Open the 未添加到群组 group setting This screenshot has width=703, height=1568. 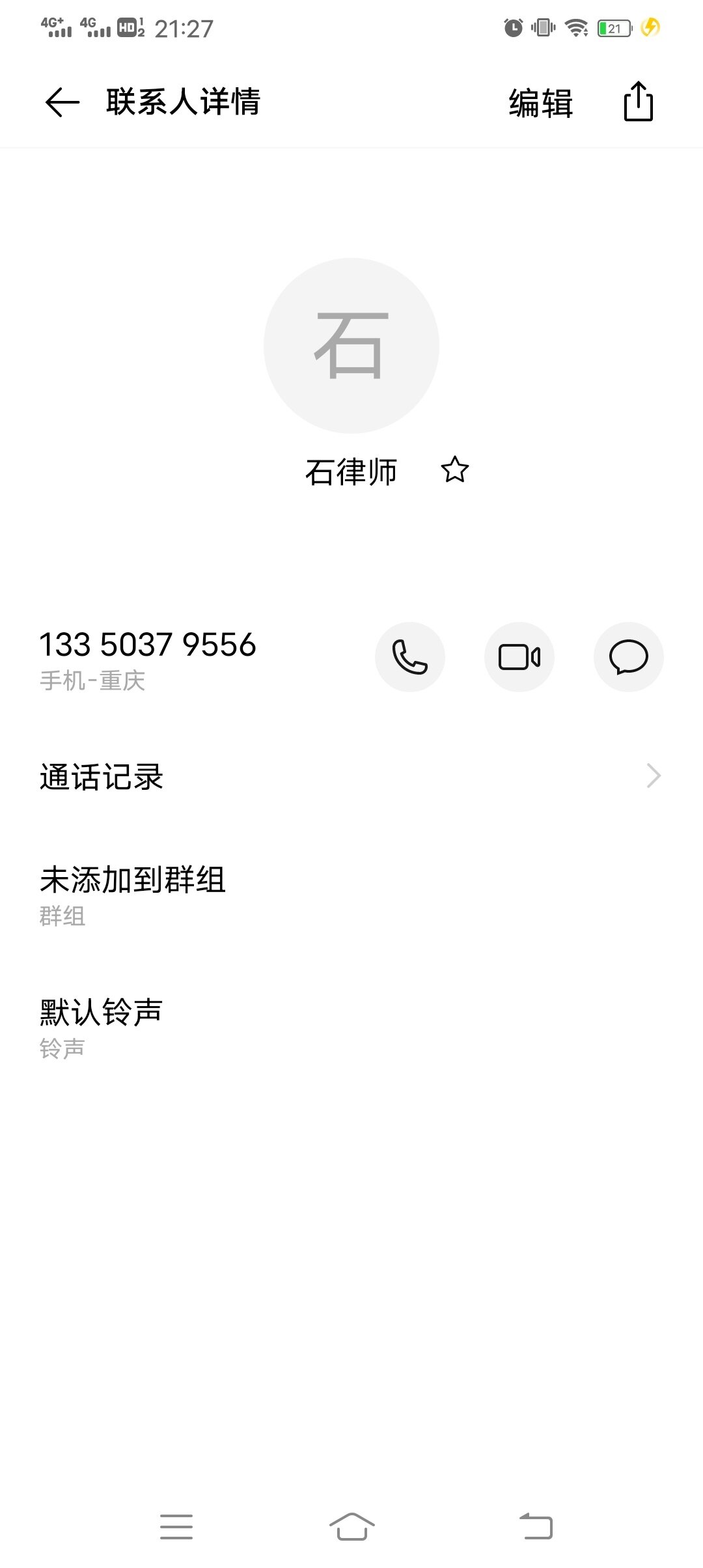coord(351,895)
